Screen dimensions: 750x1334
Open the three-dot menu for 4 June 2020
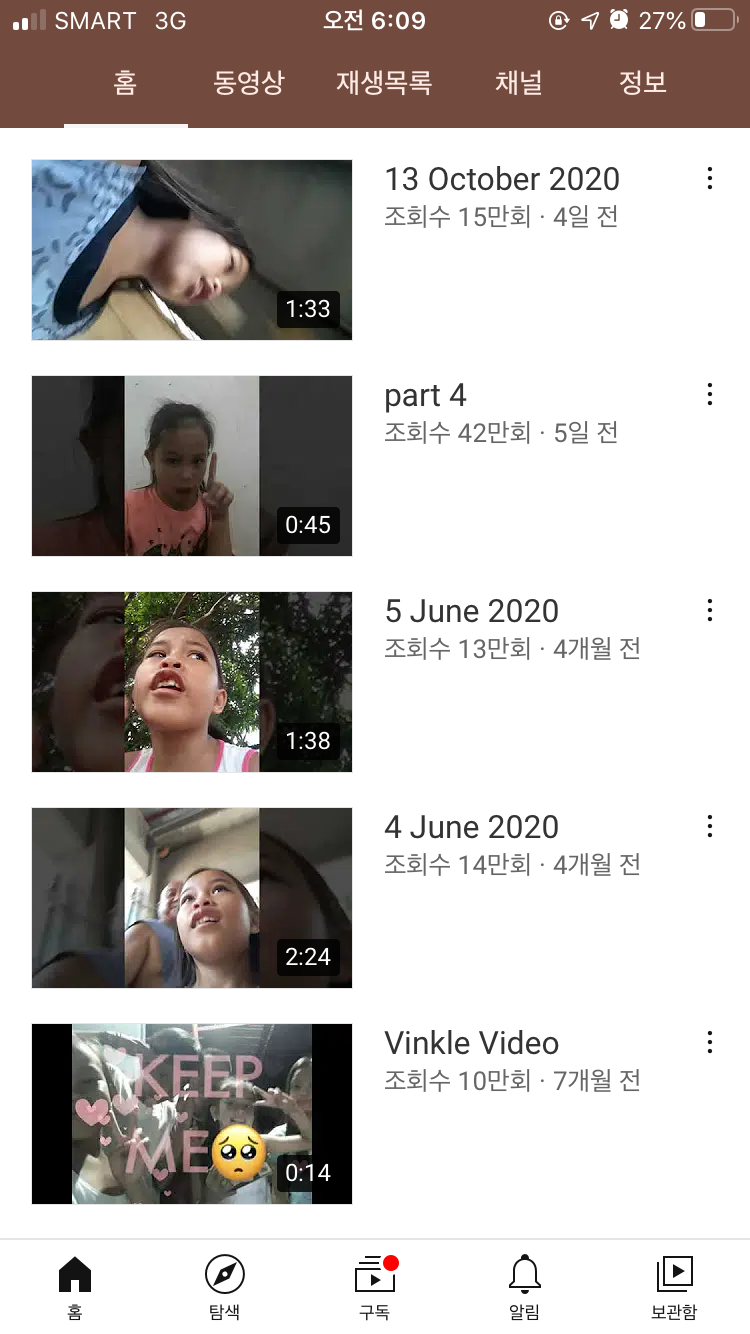point(709,827)
